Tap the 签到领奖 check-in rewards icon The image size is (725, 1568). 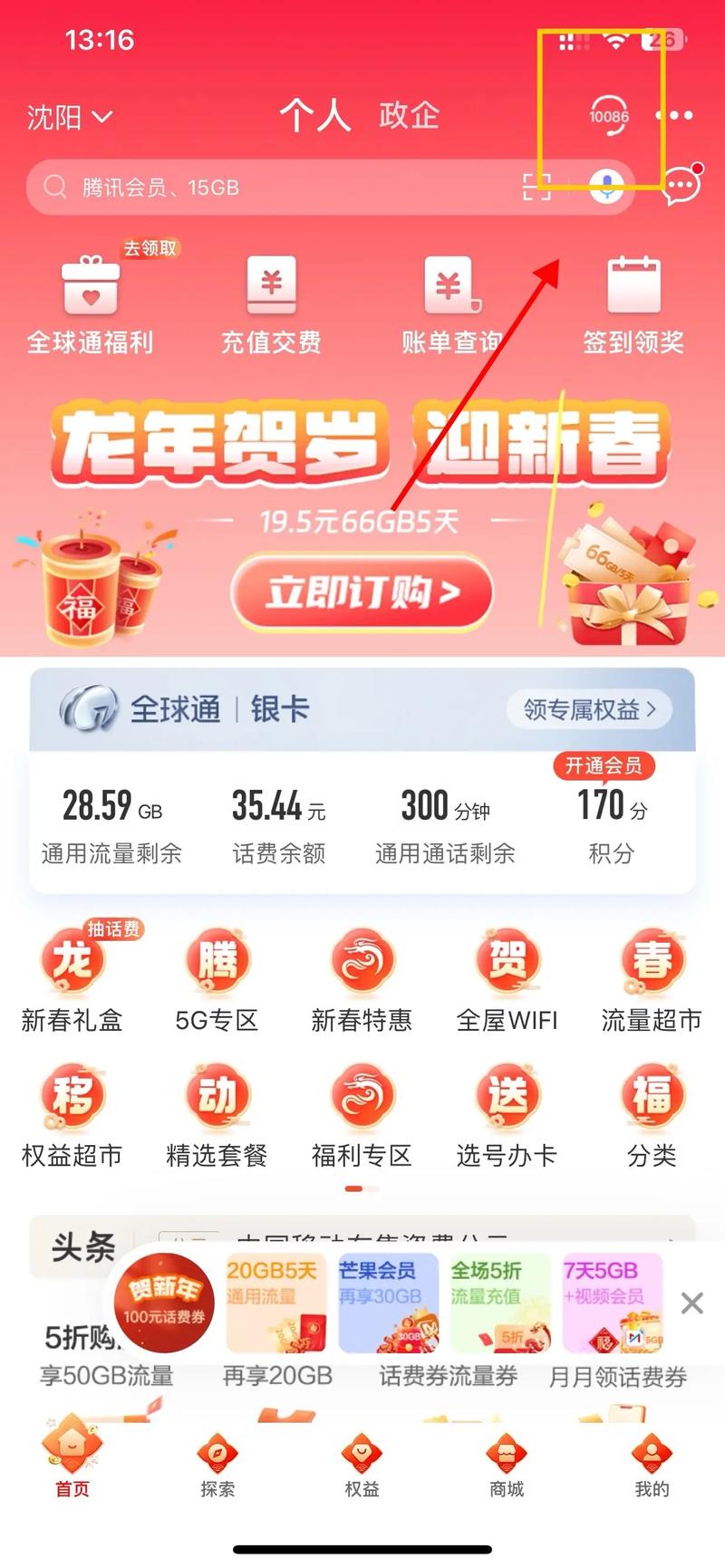632,288
